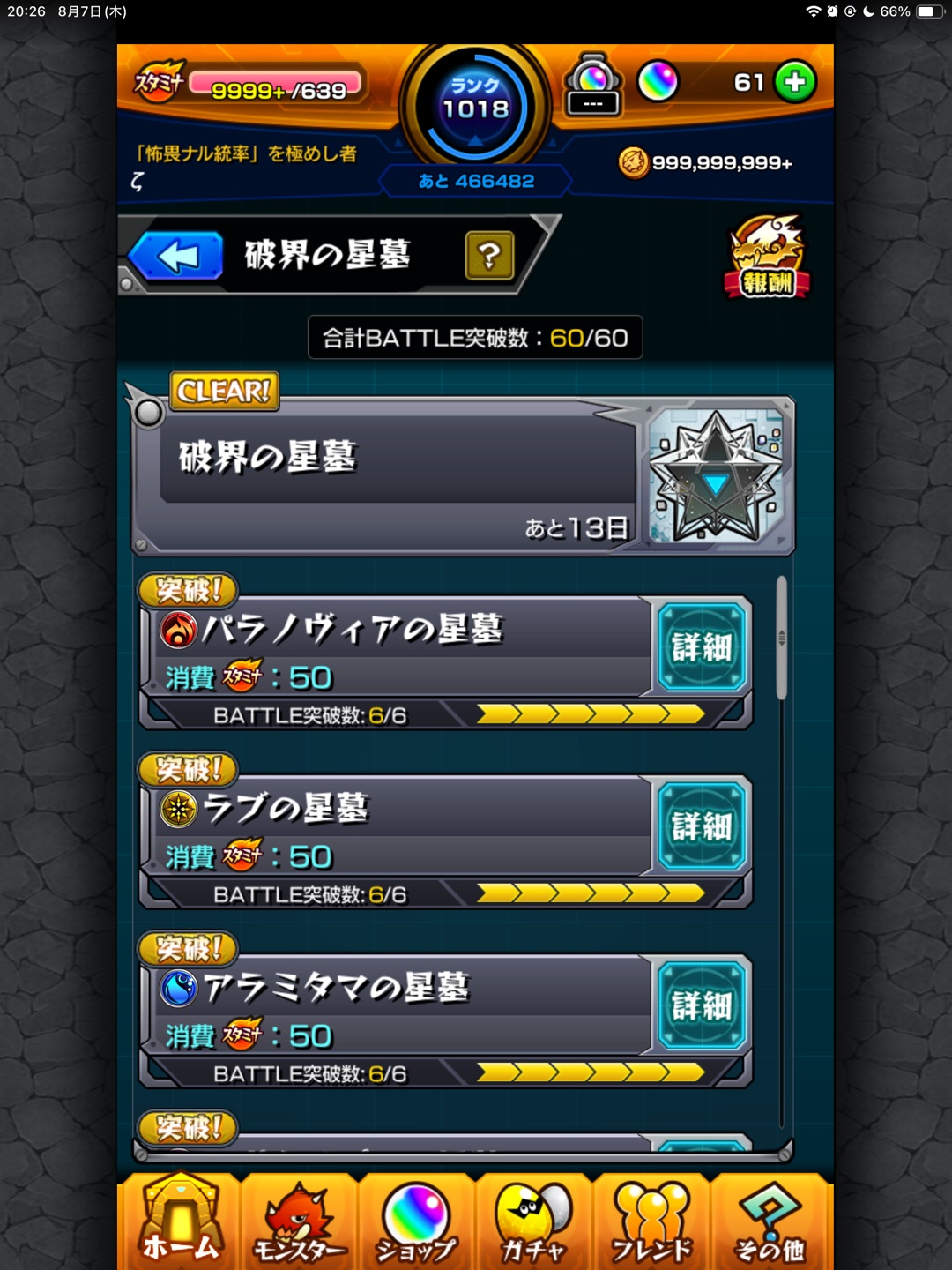Viewport: 952px width, 1270px height.
Task: Open 詳細 for アラミタマの星墓
Action: (x=702, y=1005)
